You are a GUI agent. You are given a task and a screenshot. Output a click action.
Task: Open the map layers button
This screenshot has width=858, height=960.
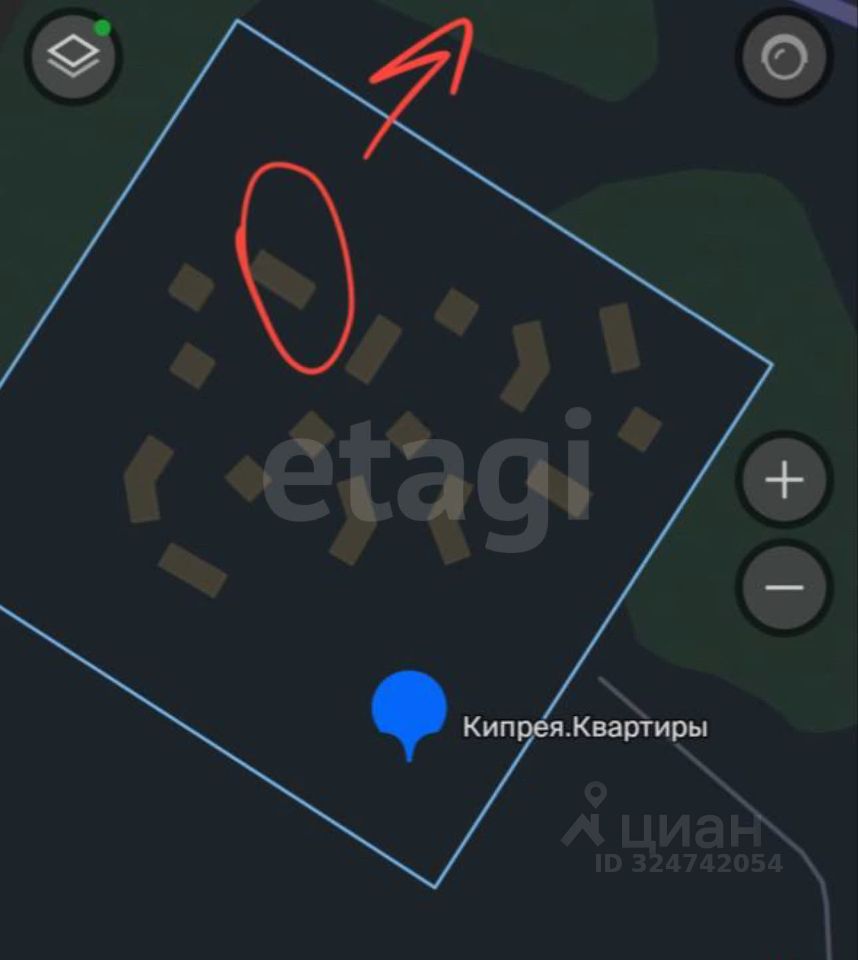click(x=74, y=58)
